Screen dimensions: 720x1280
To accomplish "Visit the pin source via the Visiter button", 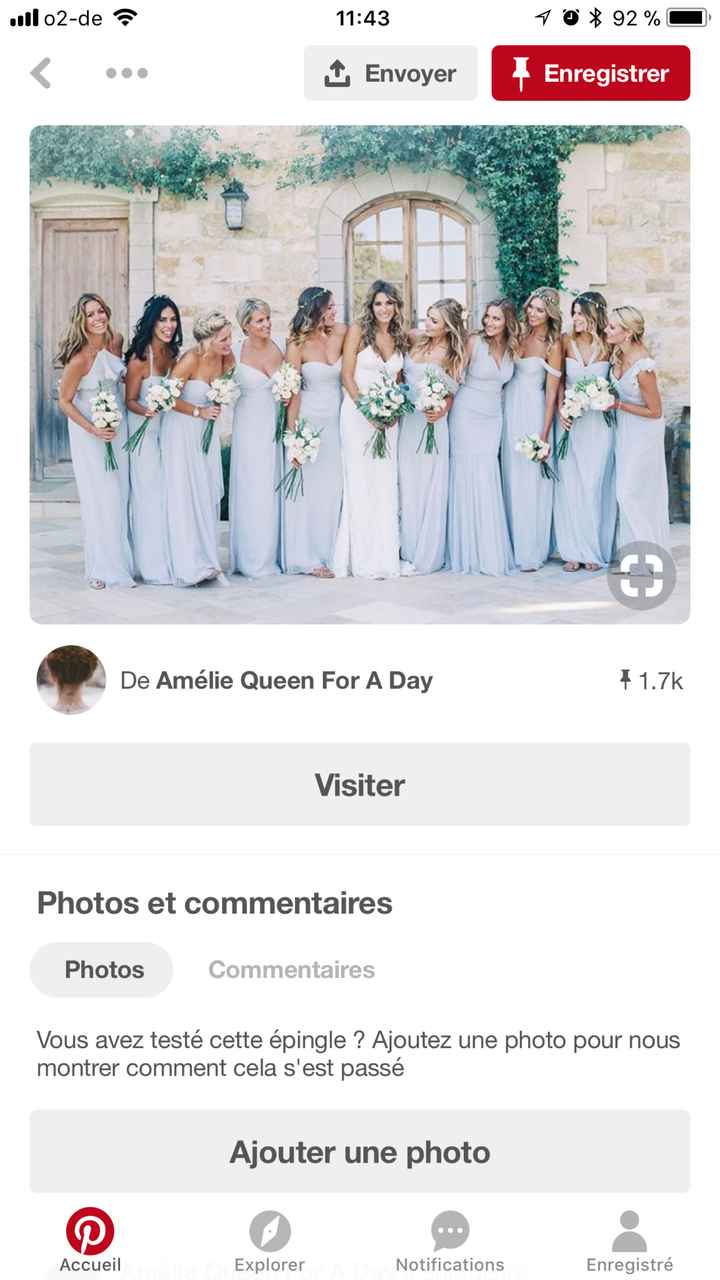I will 359,784.
